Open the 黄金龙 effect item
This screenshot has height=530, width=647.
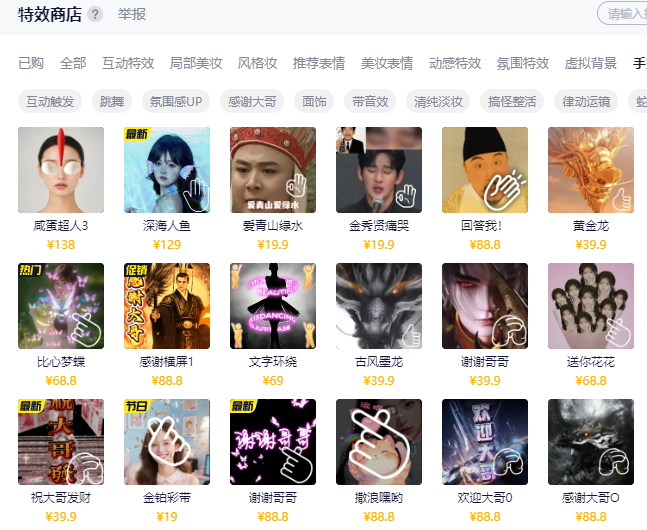[x=590, y=170]
